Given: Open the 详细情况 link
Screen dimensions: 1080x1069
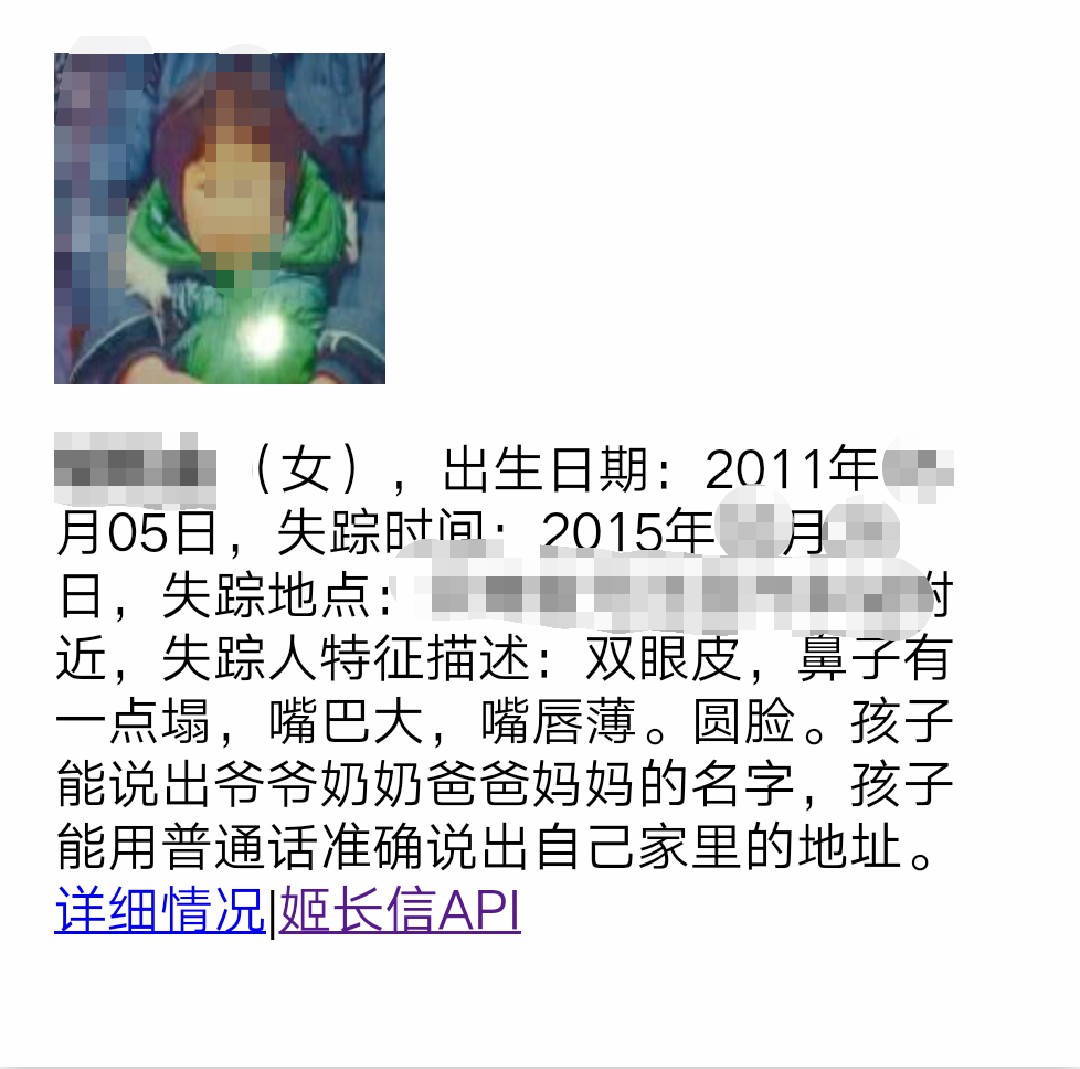Looking at the screenshot, I should click(160, 910).
